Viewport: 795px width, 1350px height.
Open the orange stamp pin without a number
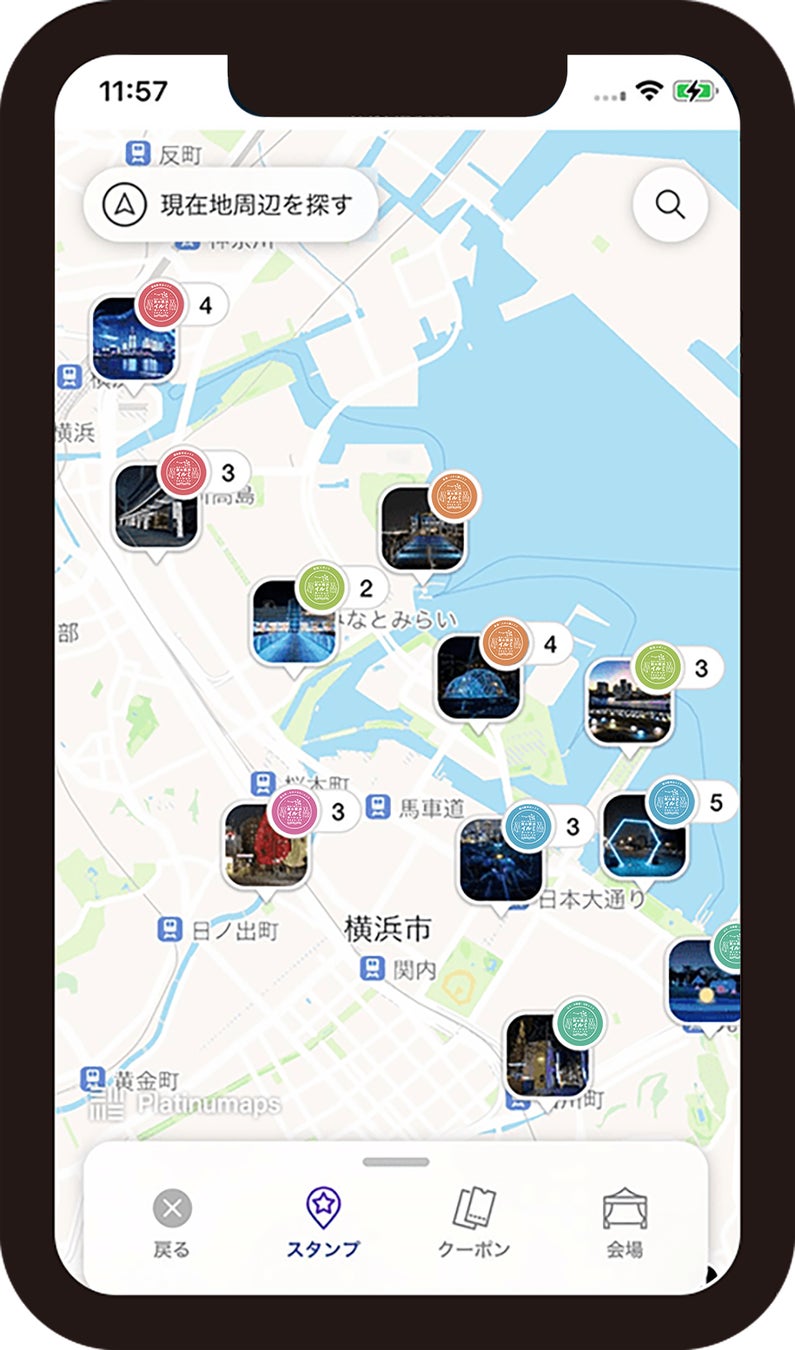(x=424, y=529)
